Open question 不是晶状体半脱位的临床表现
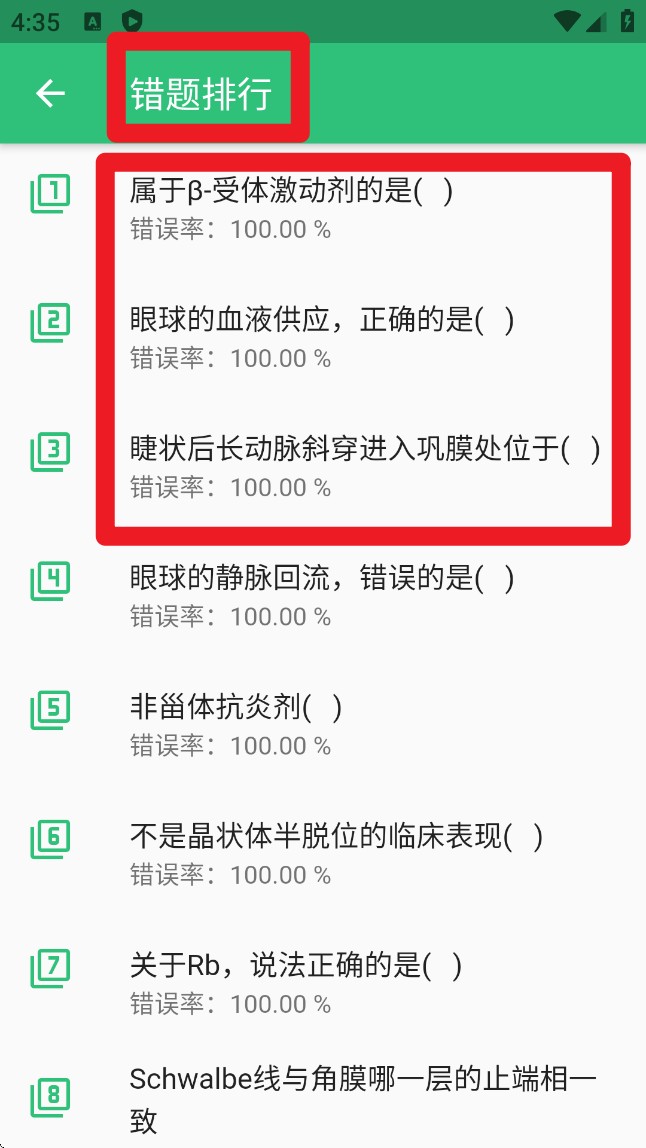Image resolution: width=646 pixels, height=1148 pixels. (336, 853)
